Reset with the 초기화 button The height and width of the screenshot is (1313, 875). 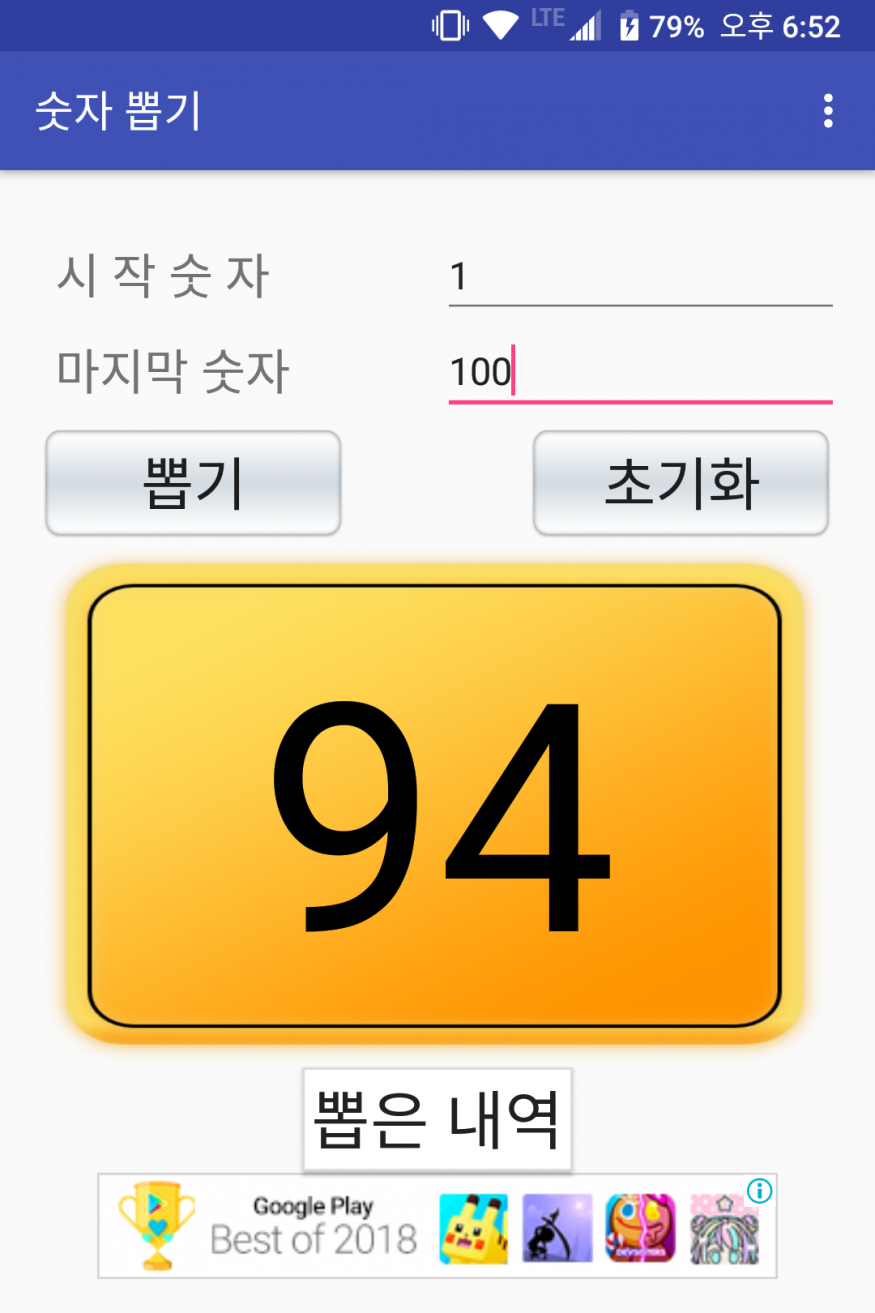(x=680, y=484)
